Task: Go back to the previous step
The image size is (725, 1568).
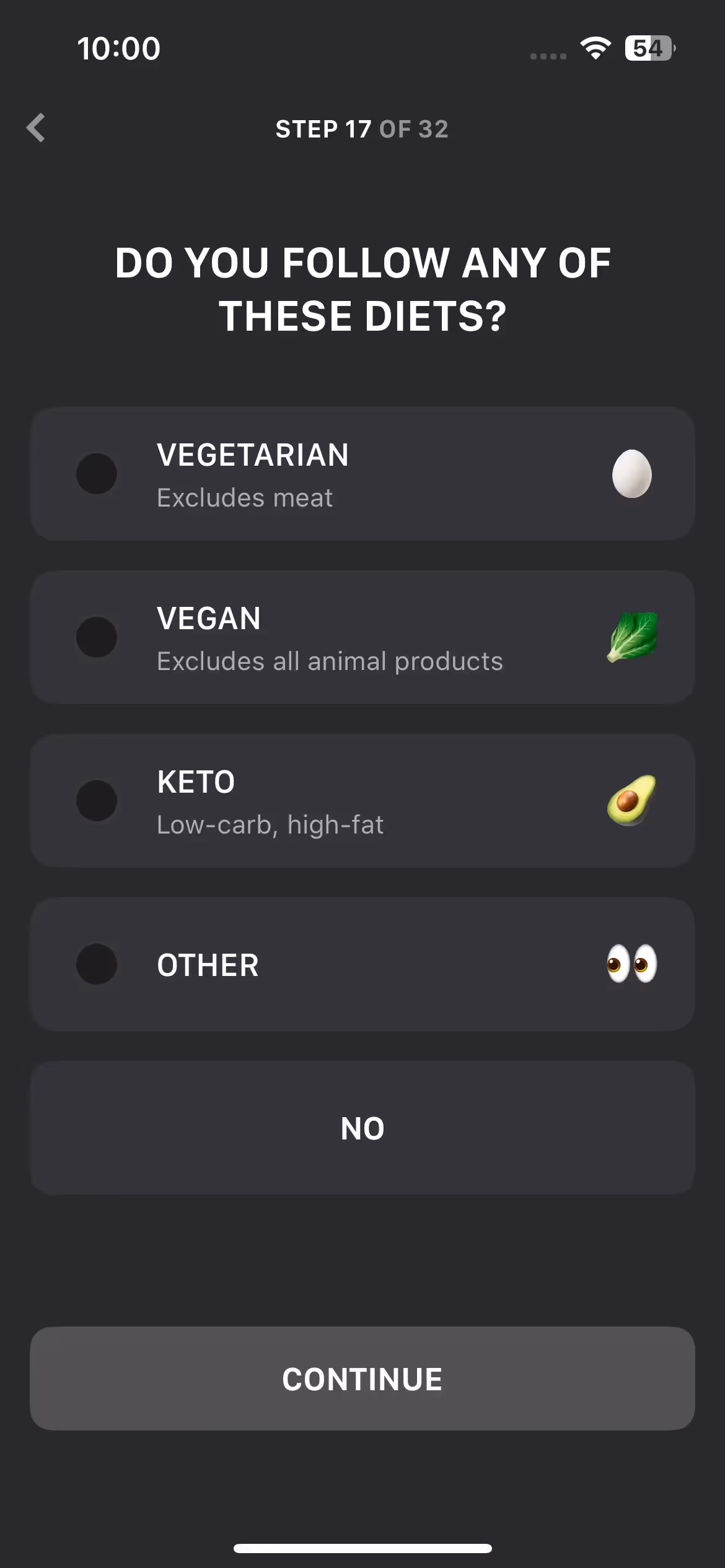Action: (36, 128)
